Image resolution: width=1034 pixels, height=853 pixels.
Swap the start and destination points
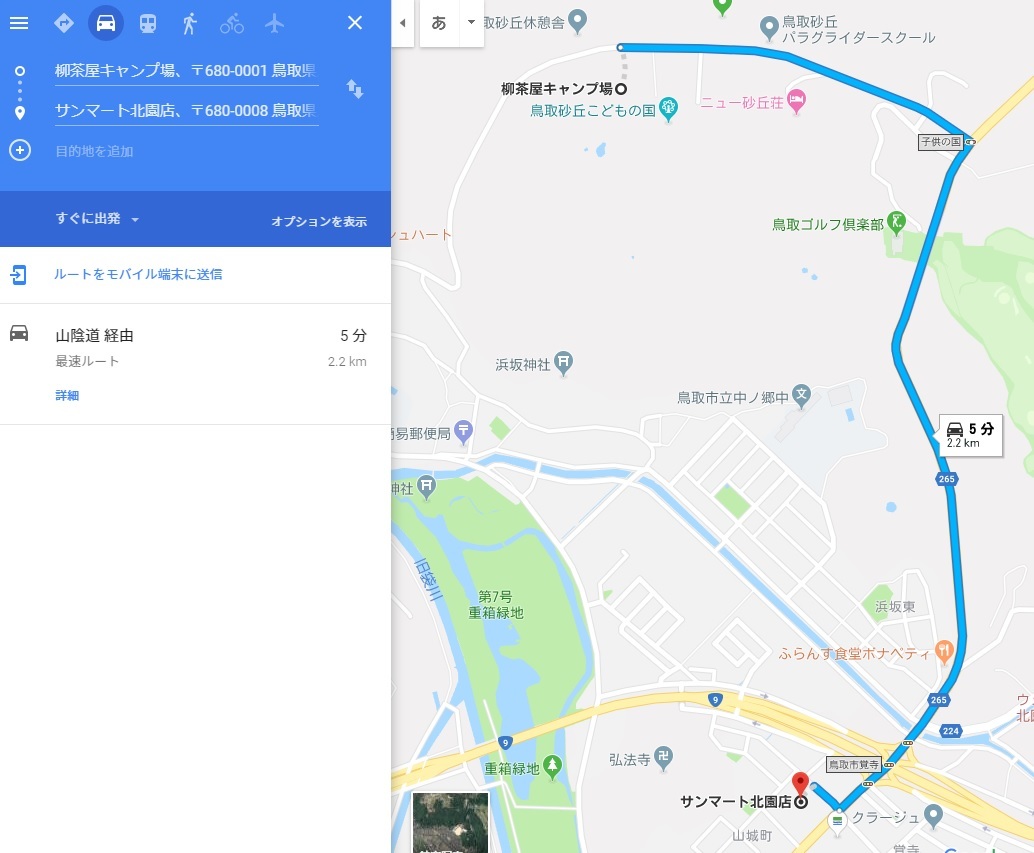click(x=355, y=90)
